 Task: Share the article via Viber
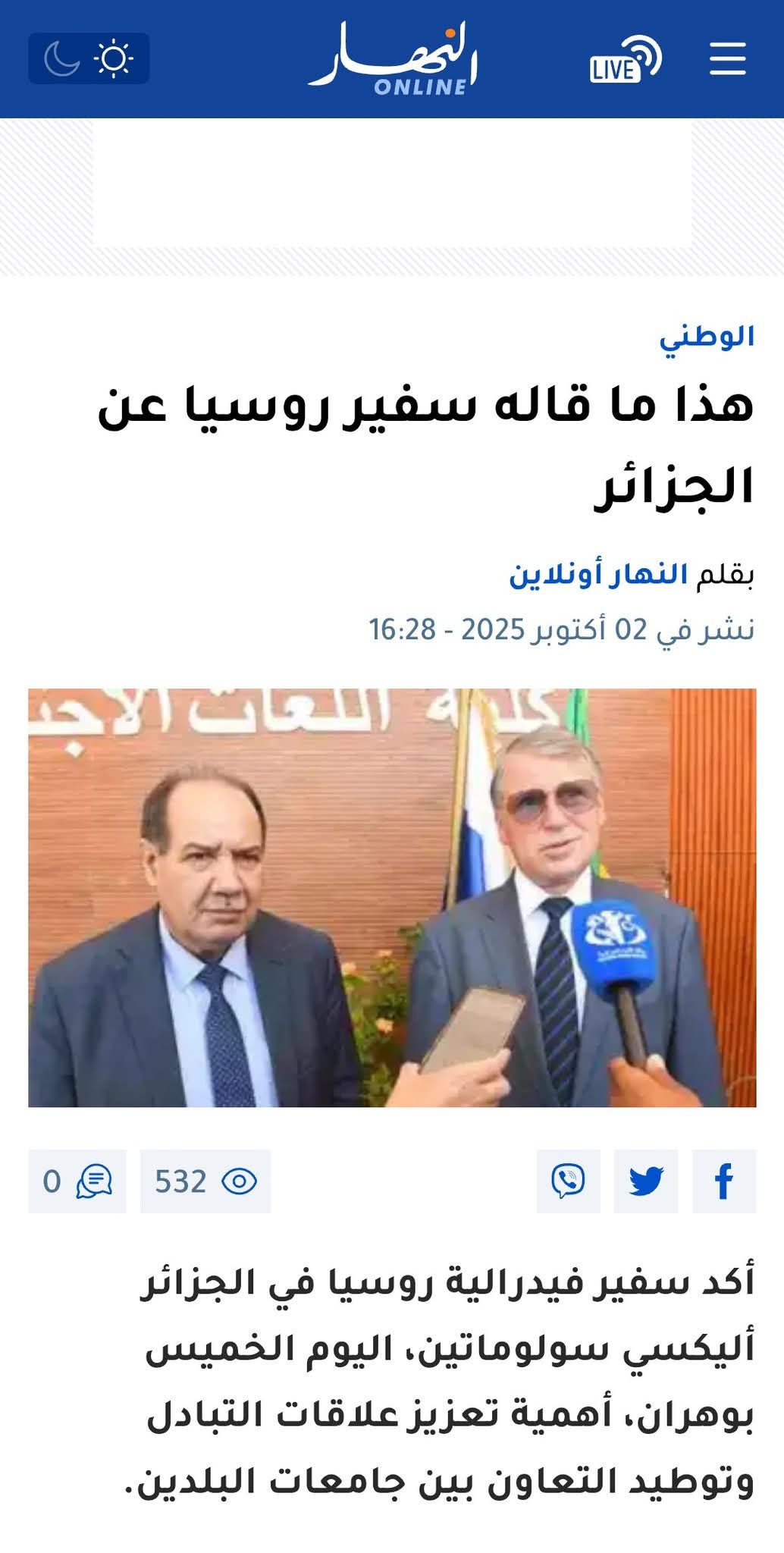568,1181
